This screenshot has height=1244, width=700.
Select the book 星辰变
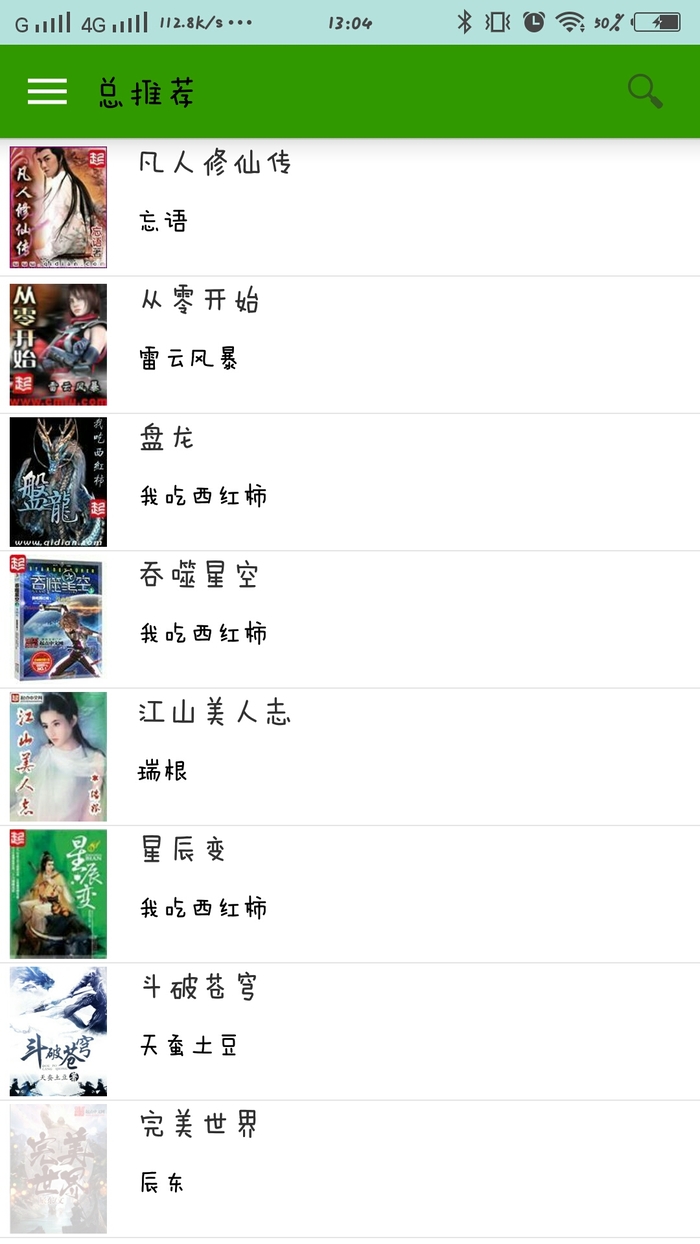pyautogui.click(x=183, y=850)
